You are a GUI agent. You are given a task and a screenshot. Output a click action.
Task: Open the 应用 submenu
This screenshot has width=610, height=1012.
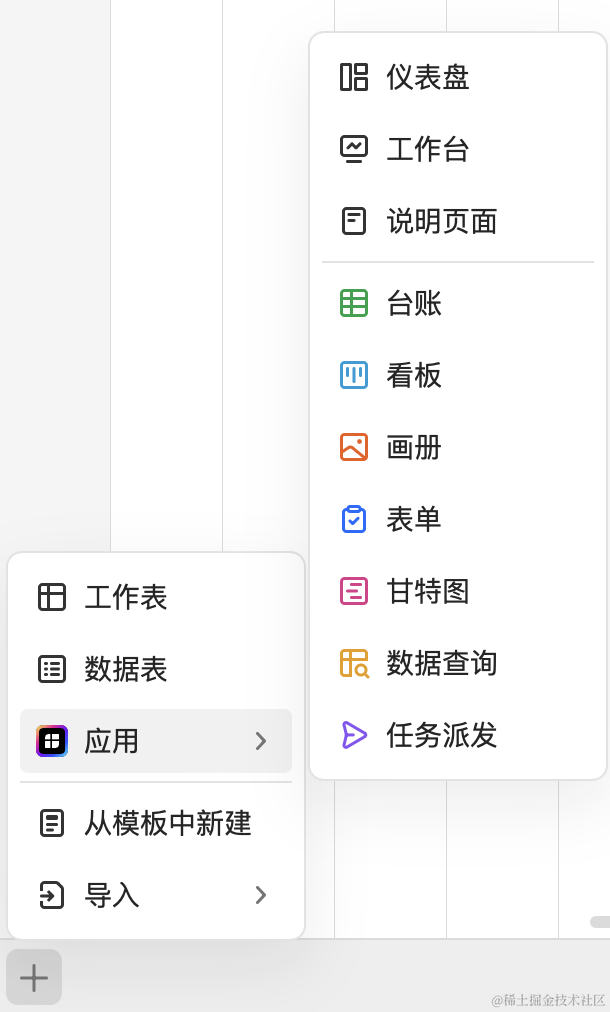pyautogui.click(x=155, y=741)
